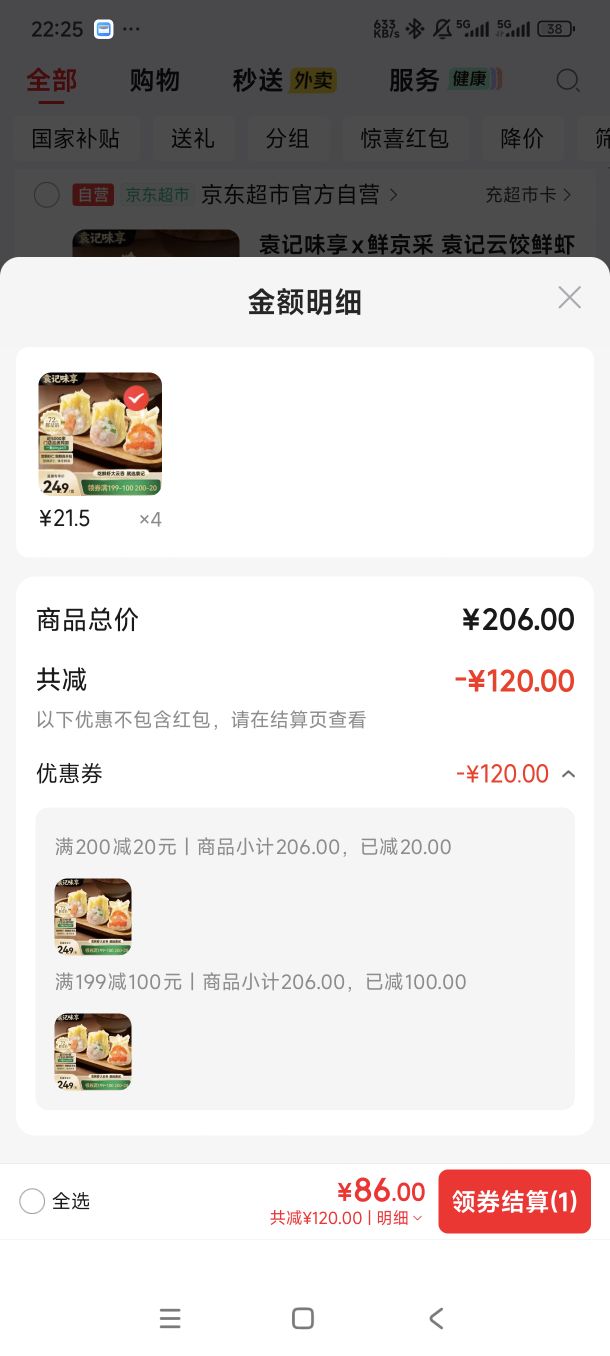Screen dimensions: 610x1356
Task: Toggle the 明细 breakdown under the total
Action: (x=399, y=1218)
